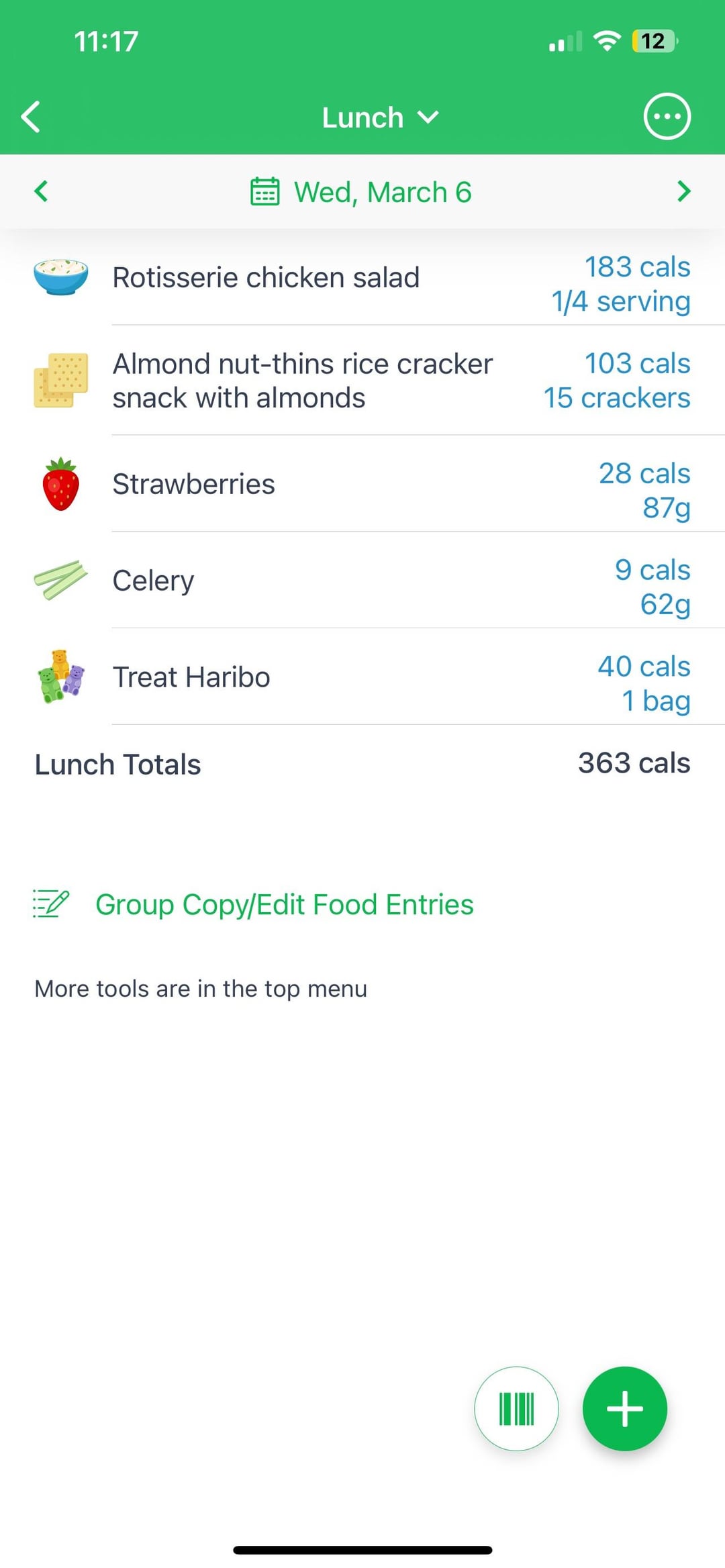725x1568 pixels.
Task: Select the Celery food entry
Action: (362, 581)
